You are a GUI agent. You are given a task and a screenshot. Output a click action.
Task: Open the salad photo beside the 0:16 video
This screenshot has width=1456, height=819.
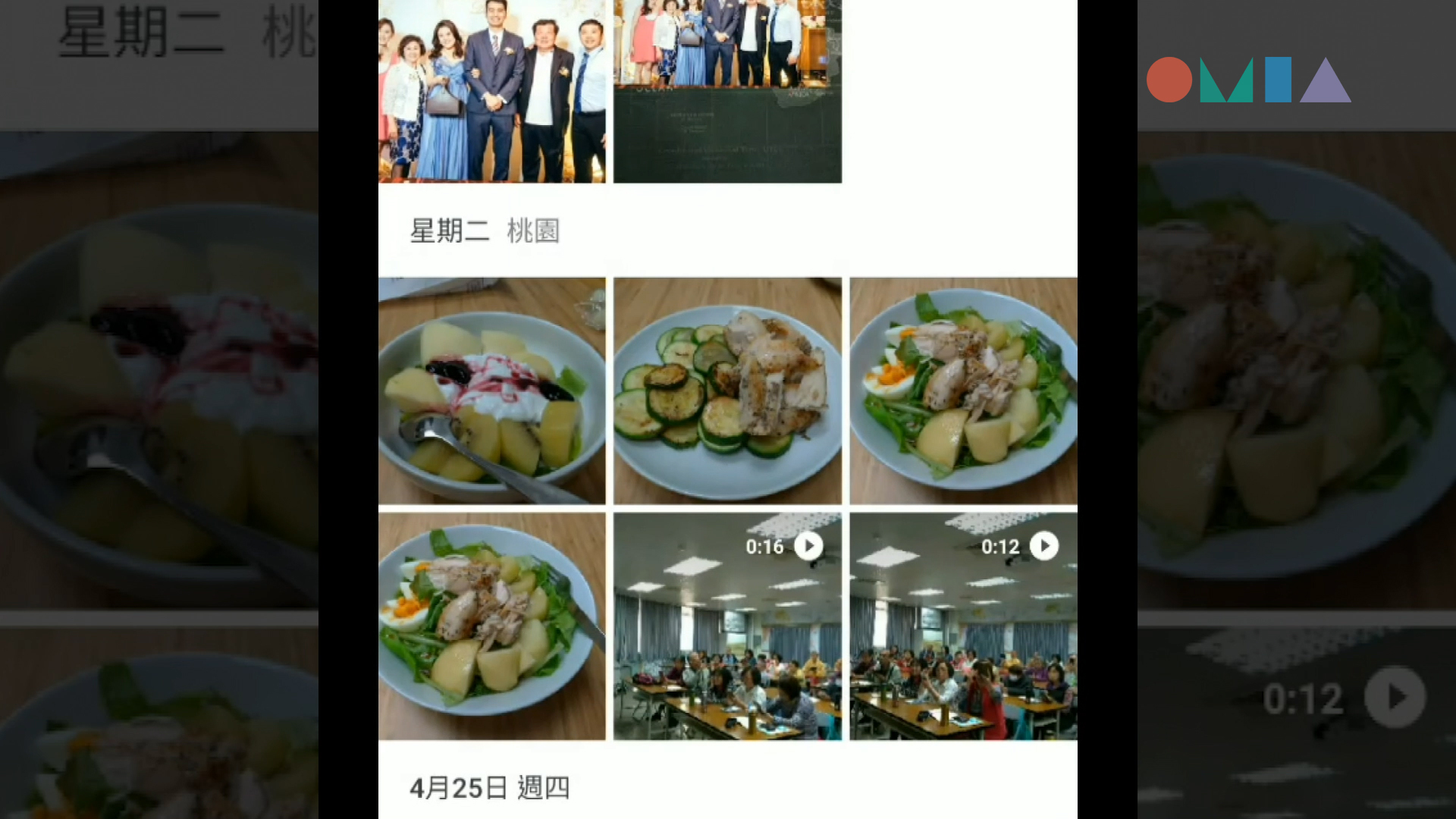coord(491,626)
